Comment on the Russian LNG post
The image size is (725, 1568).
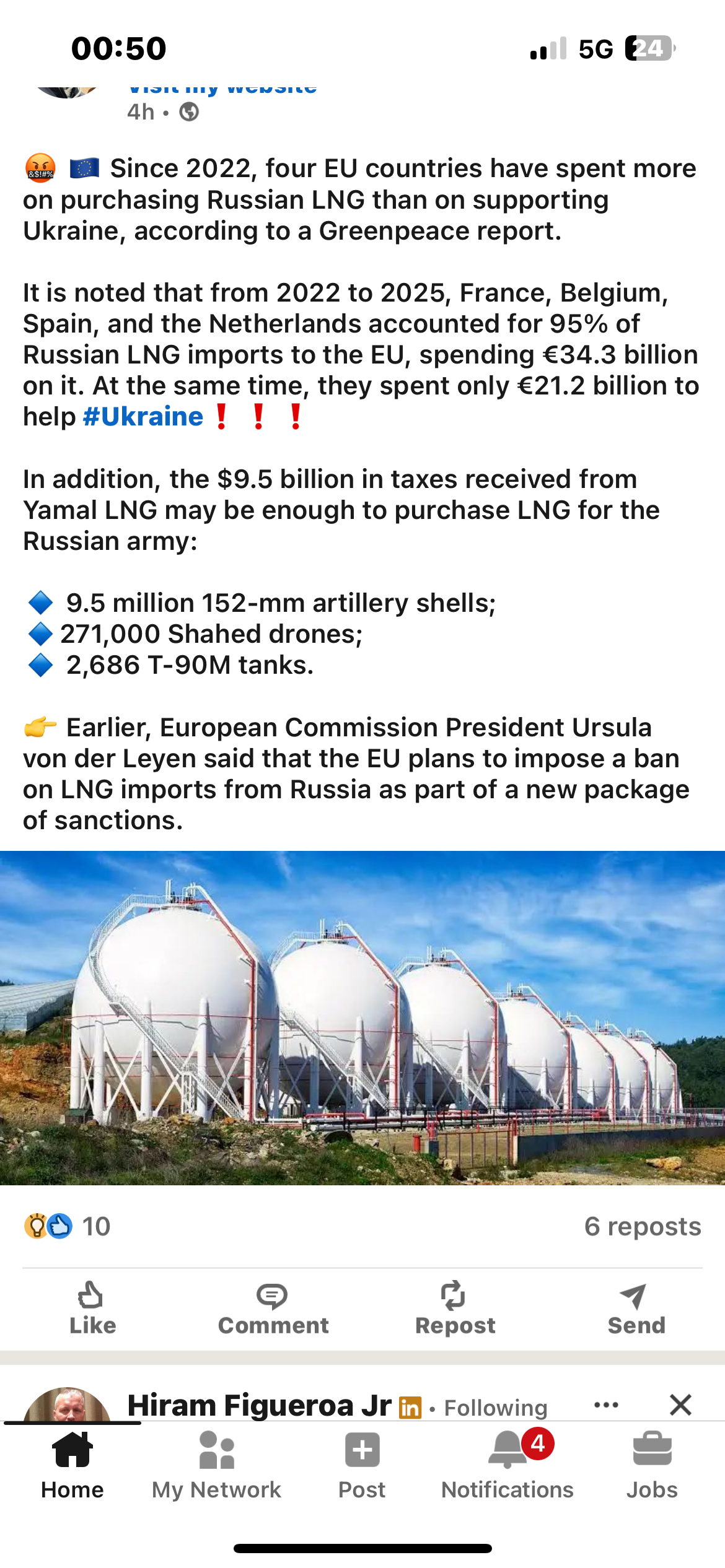point(273,1308)
